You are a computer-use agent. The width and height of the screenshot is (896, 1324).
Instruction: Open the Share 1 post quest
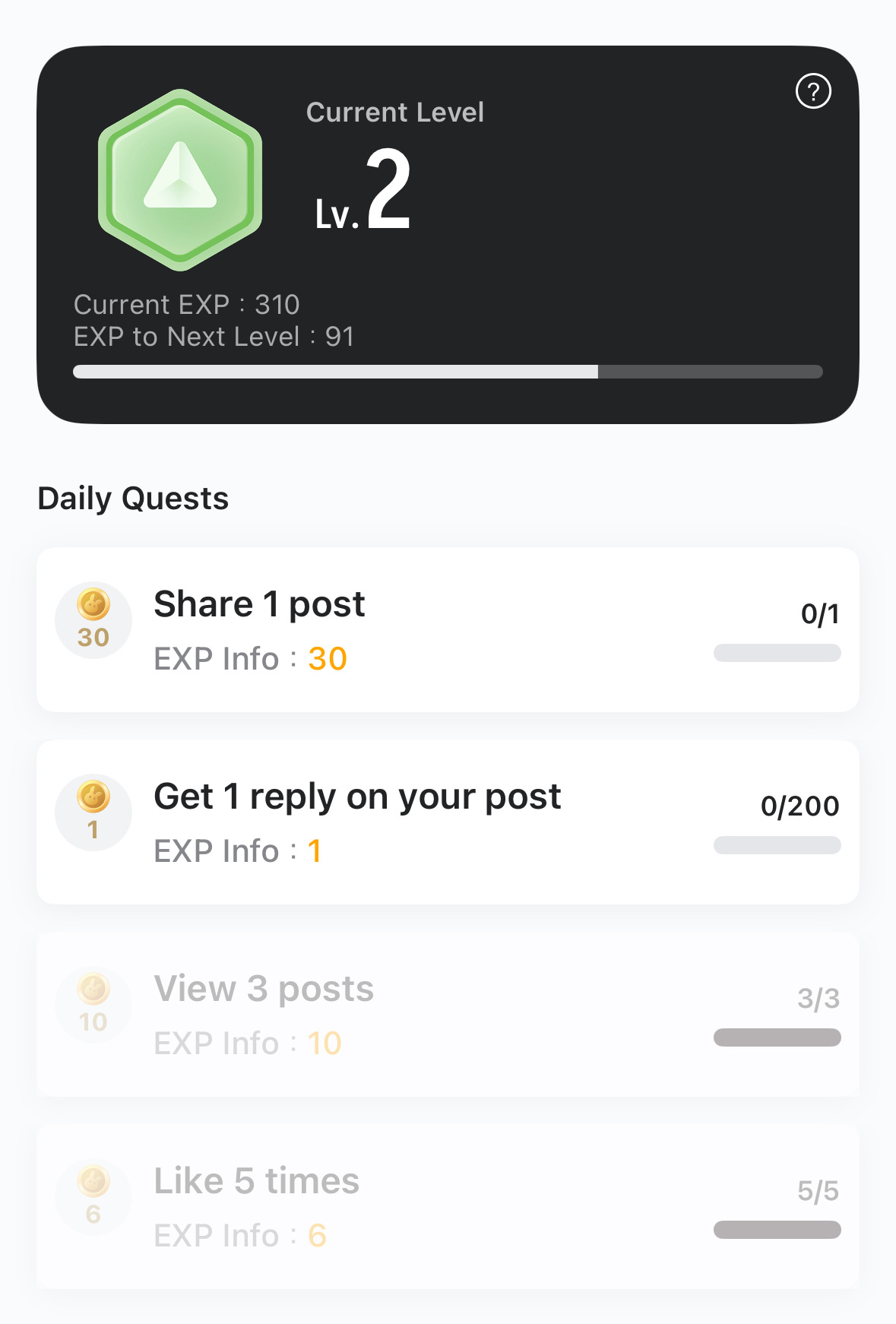[447, 629]
